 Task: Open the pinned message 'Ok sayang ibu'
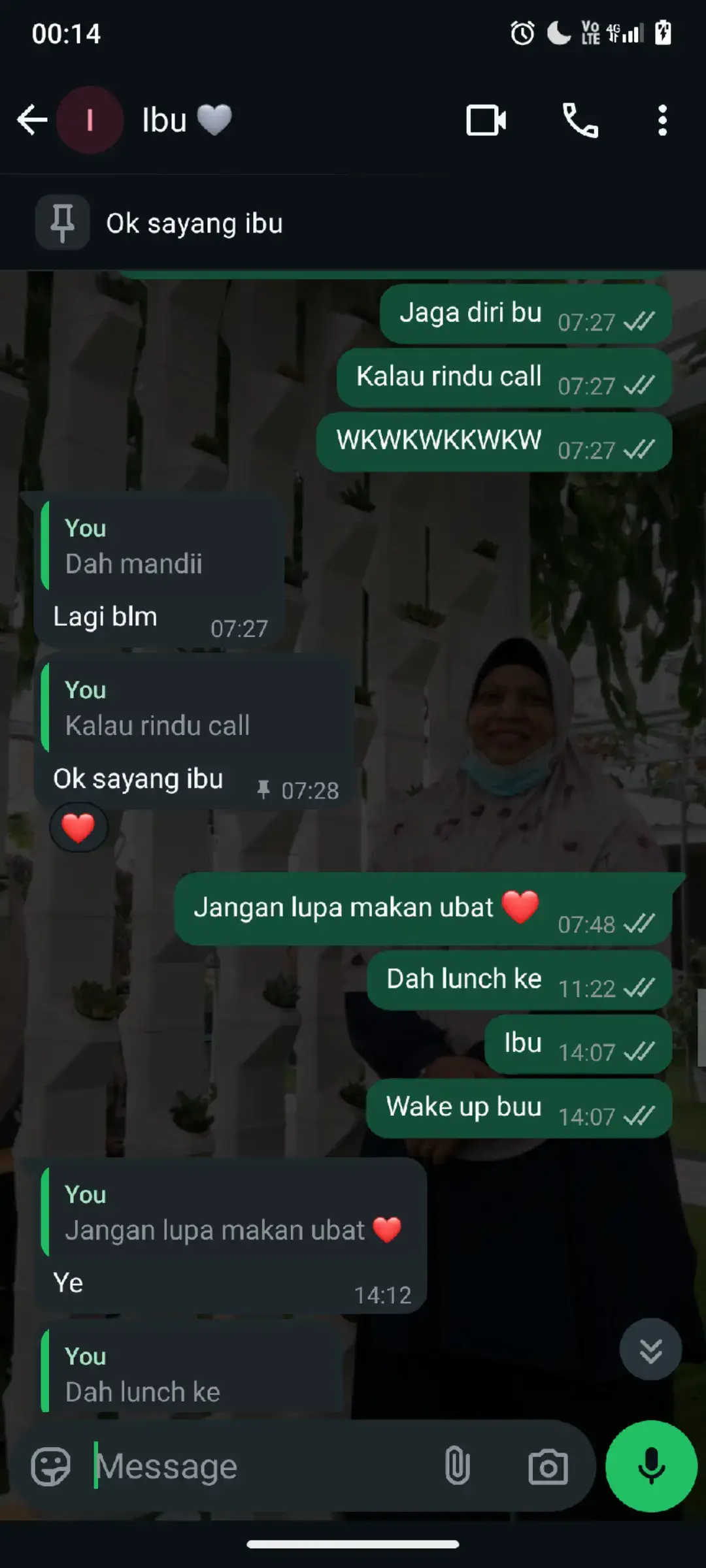[x=195, y=223]
